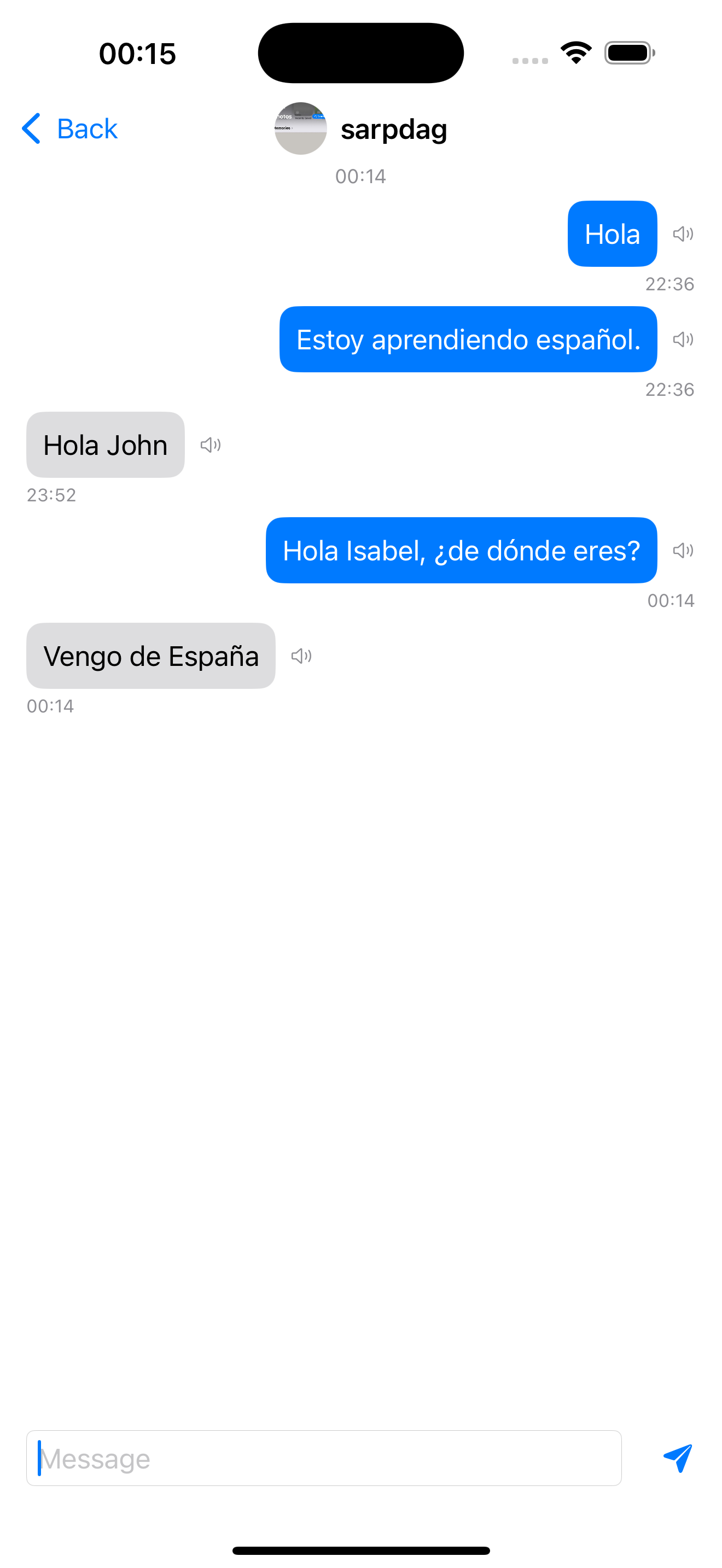Listen to "Estoy aprendiendo español." message
The width and height of the screenshot is (722, 1568).
coord(683,339)
